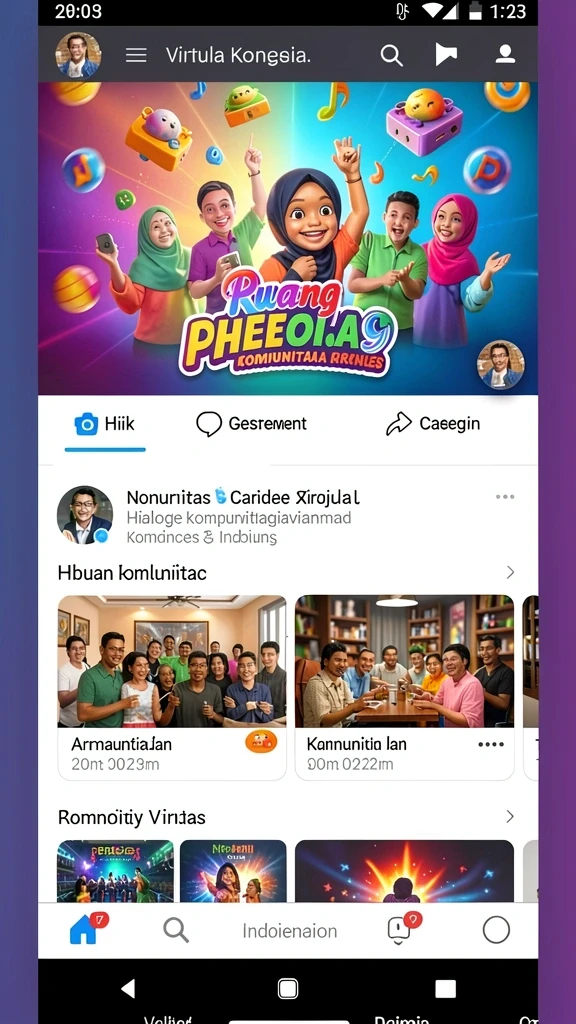
Task: Open the chat notifications in bottom bar
Action: (x=401, y=929)
